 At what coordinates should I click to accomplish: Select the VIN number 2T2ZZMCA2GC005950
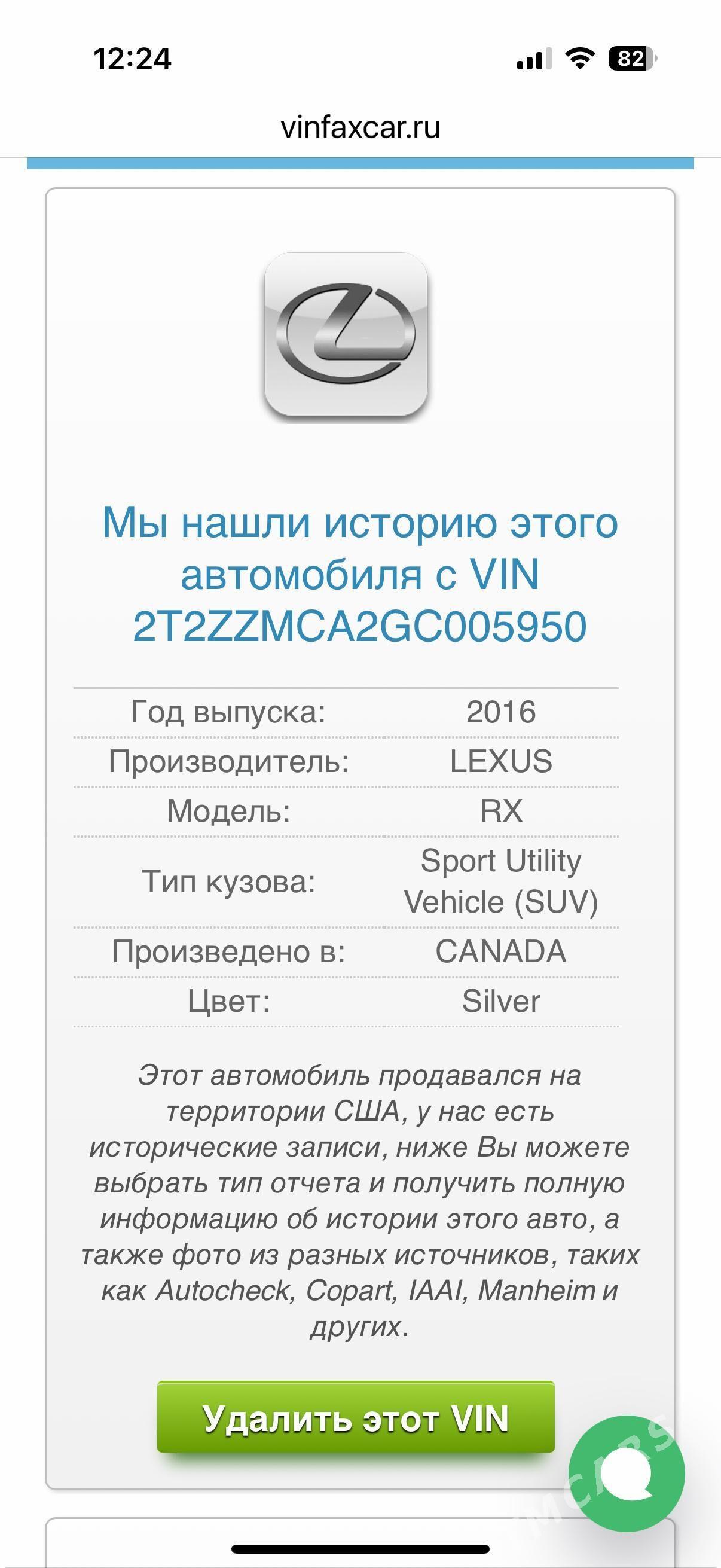click(x=360, y=626)
